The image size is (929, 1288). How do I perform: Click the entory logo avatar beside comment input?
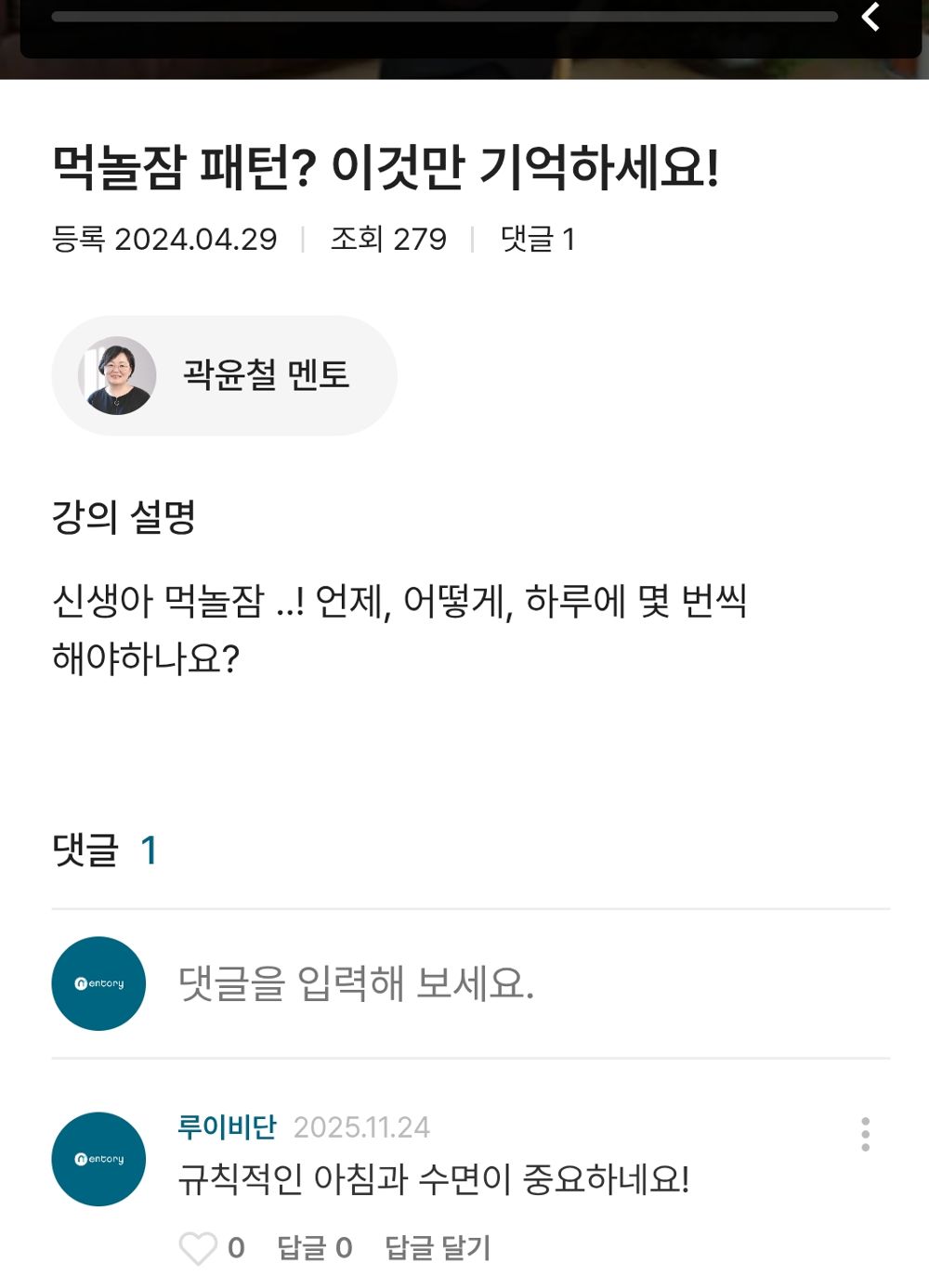tap(98, 982)
